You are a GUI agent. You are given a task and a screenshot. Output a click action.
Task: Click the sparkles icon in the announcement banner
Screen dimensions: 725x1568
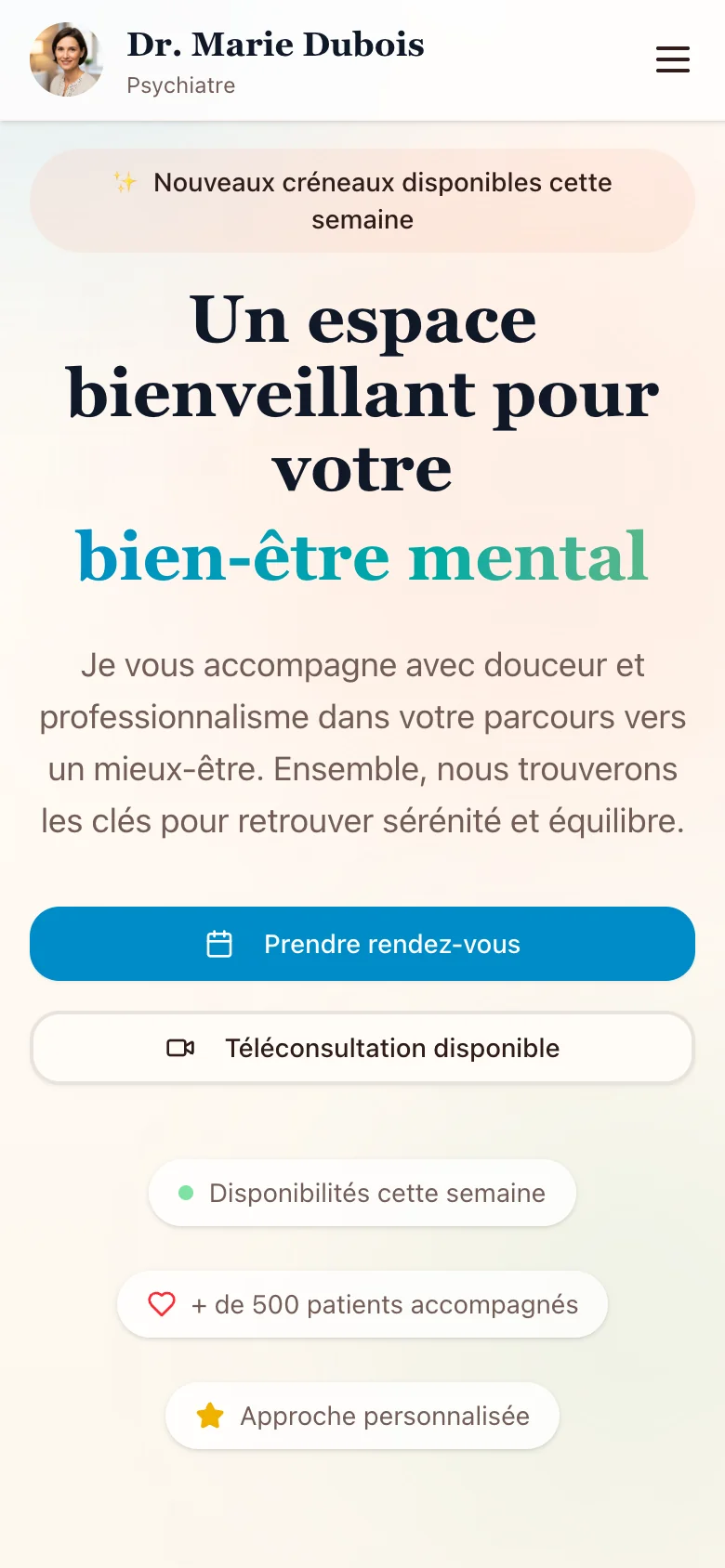point(127,182)
